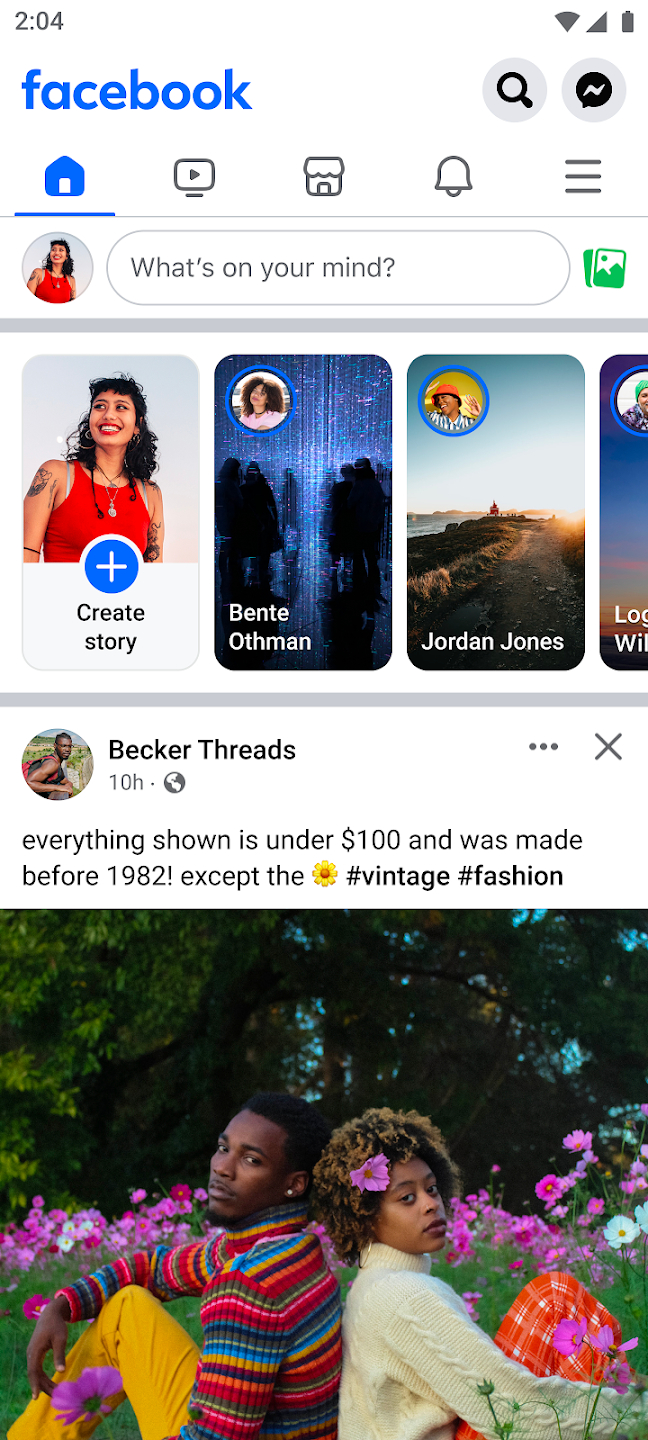Screen dimensions: 648x1440
Task: Open the hamburger menu tab
Action: (x=583, y=177)
